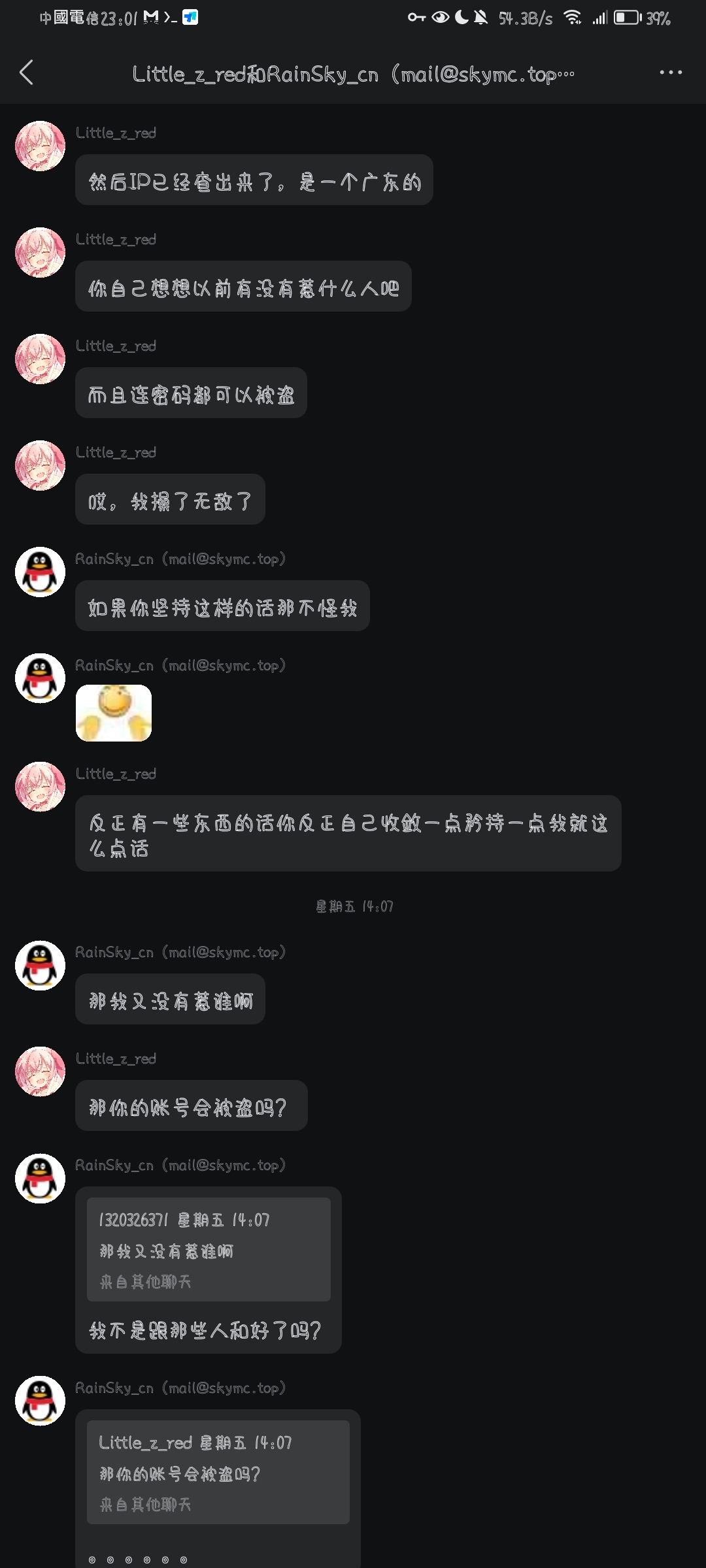This screenshot has width=706, height=1568.
Task: Open Little_z_red's profile avatar
Action: tap(39, 146)
